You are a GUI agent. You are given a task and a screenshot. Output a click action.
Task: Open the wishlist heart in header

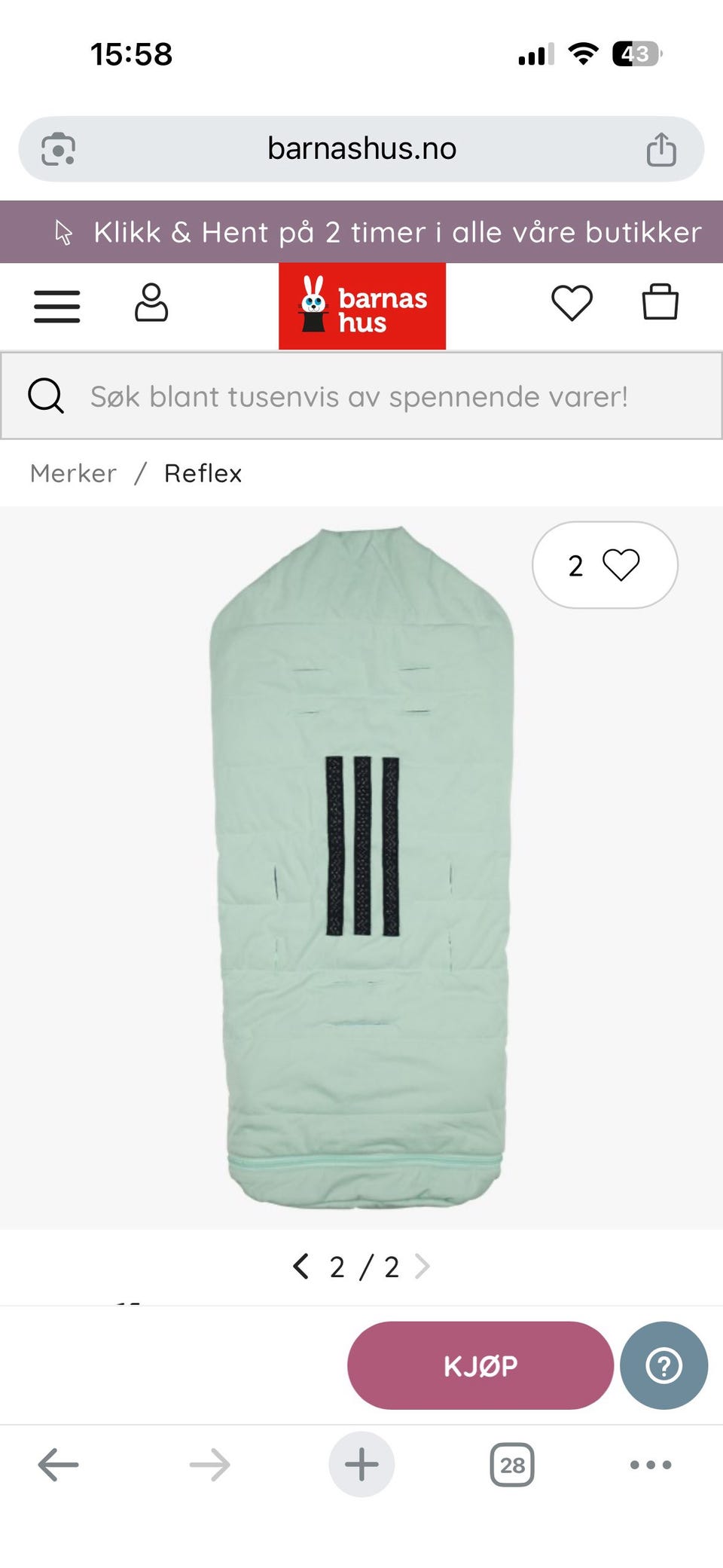click(x=572, y=303)
